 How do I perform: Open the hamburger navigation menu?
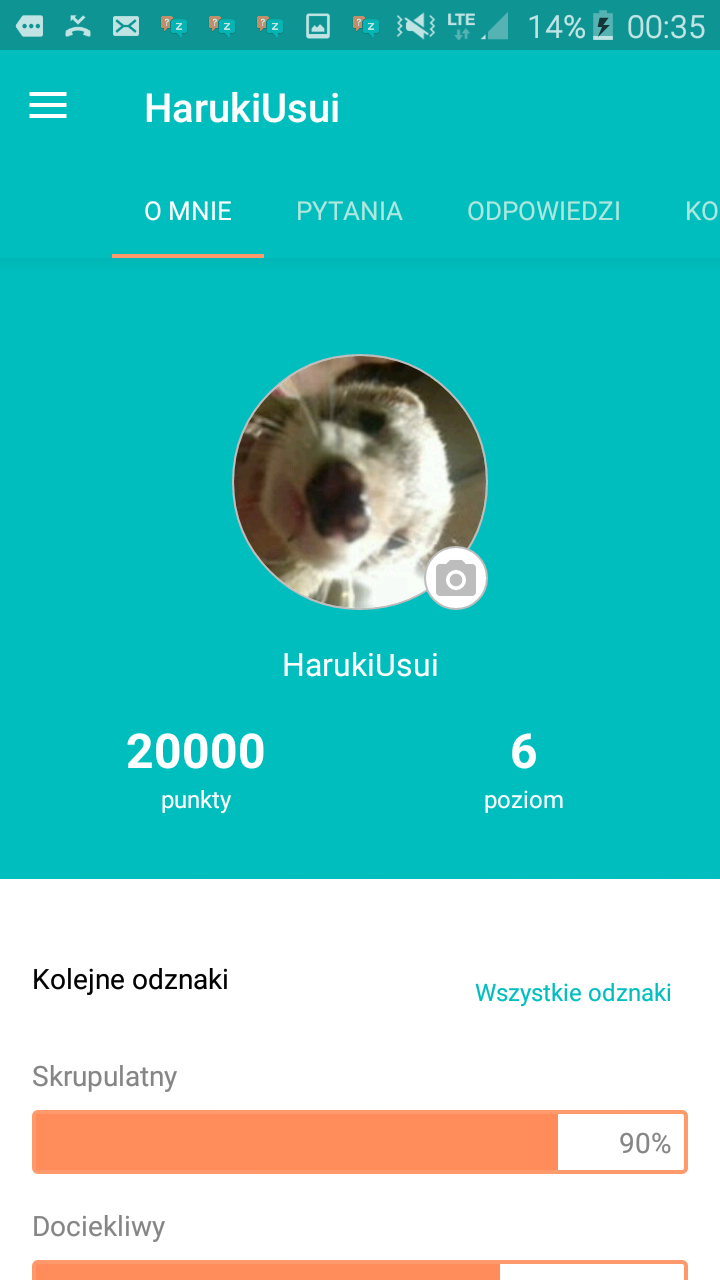48,106
